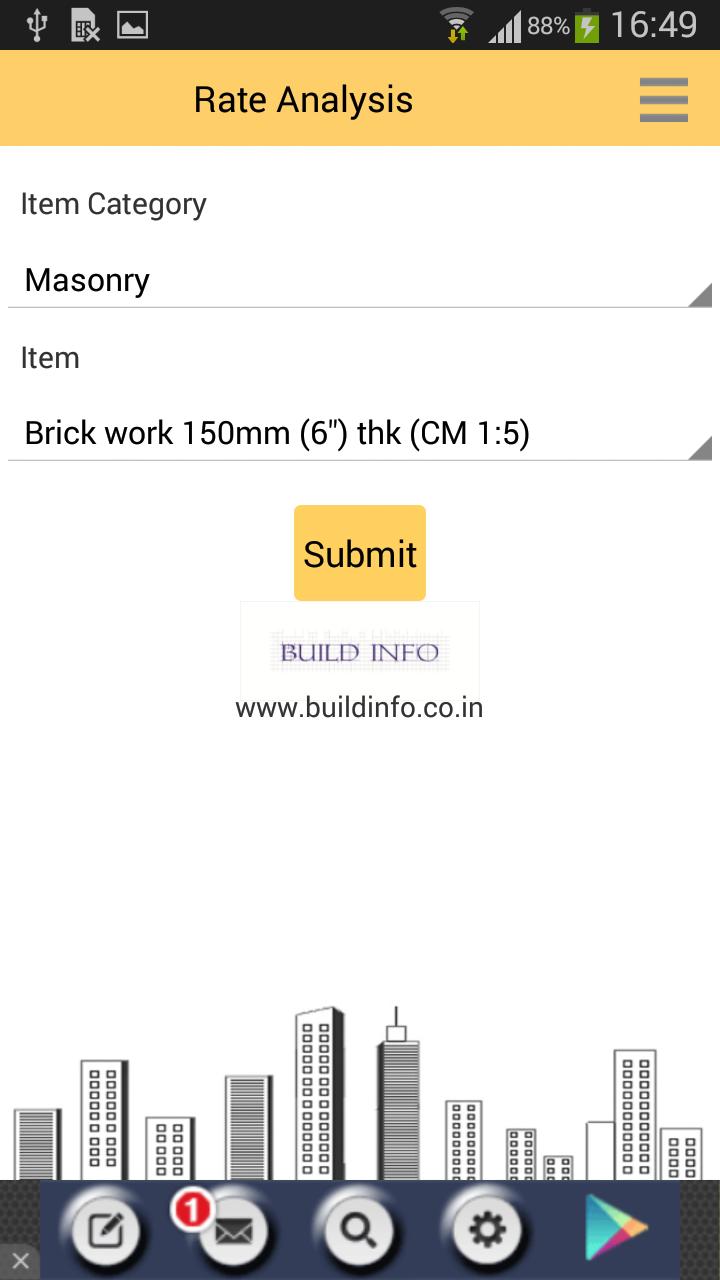The height and width of the screenshot is (1280, 720).
Task: Tap the Submit button
Action: 360,553
